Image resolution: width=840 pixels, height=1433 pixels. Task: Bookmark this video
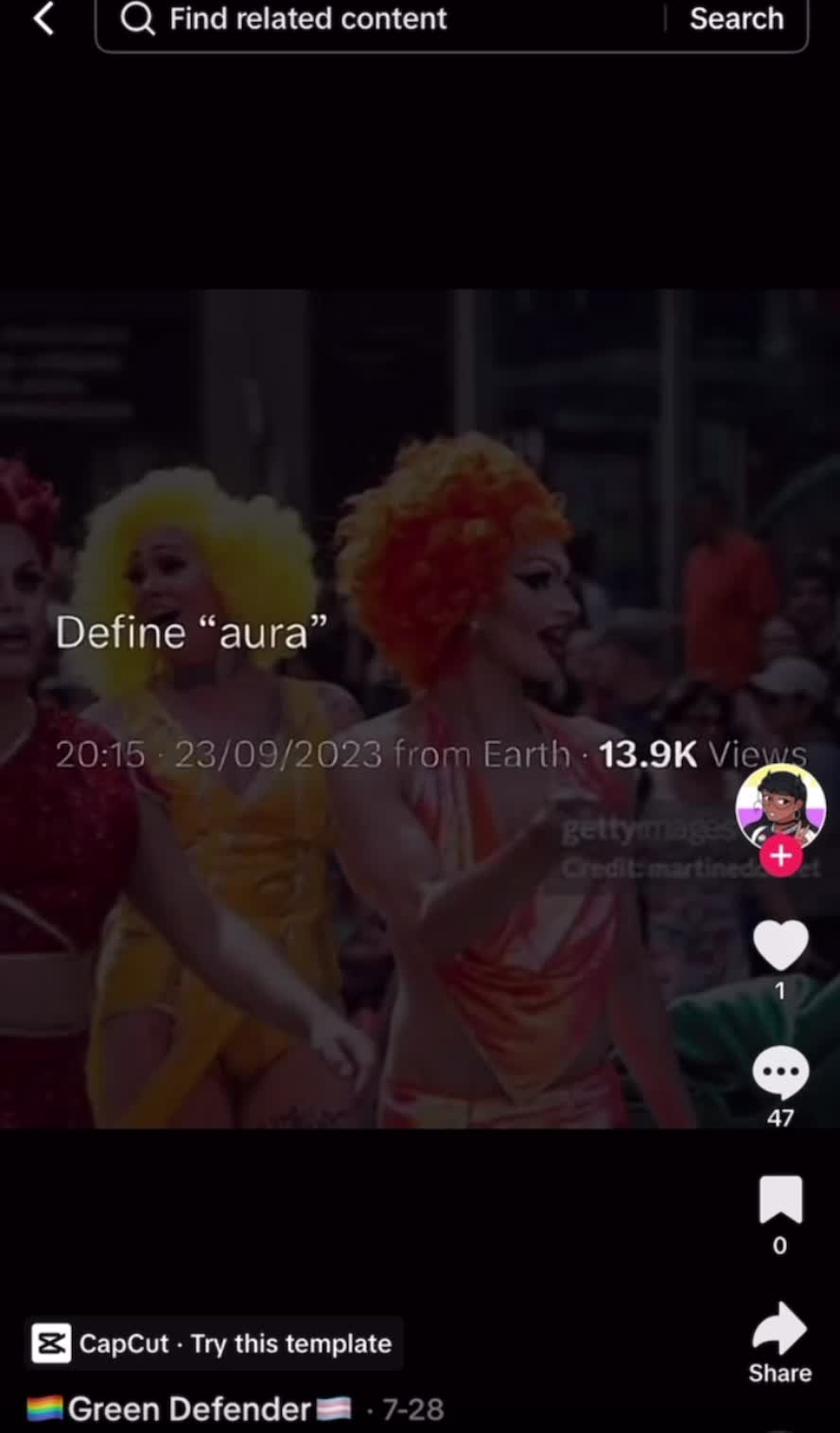780,1200
